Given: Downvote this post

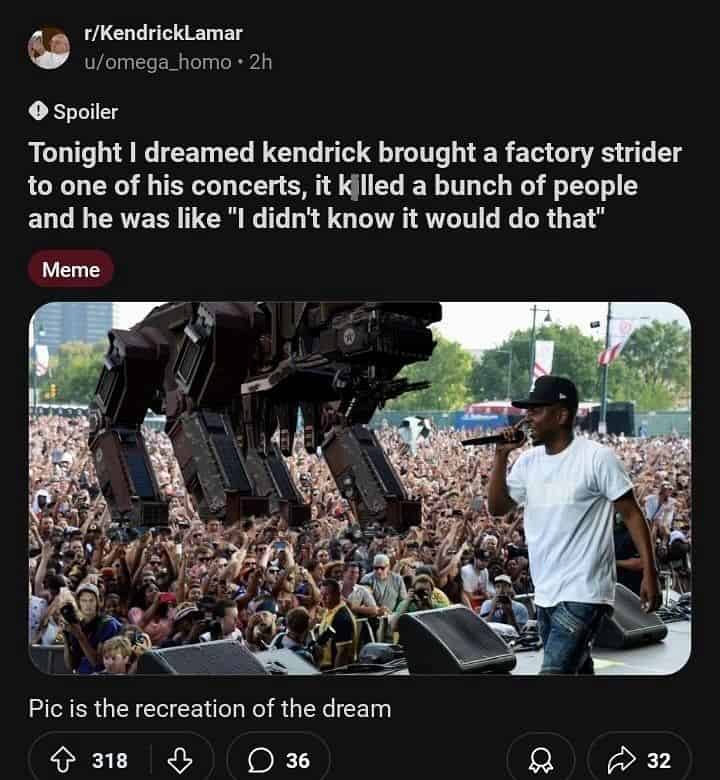Looking at the screenshot, I should [x=182, y=760].
